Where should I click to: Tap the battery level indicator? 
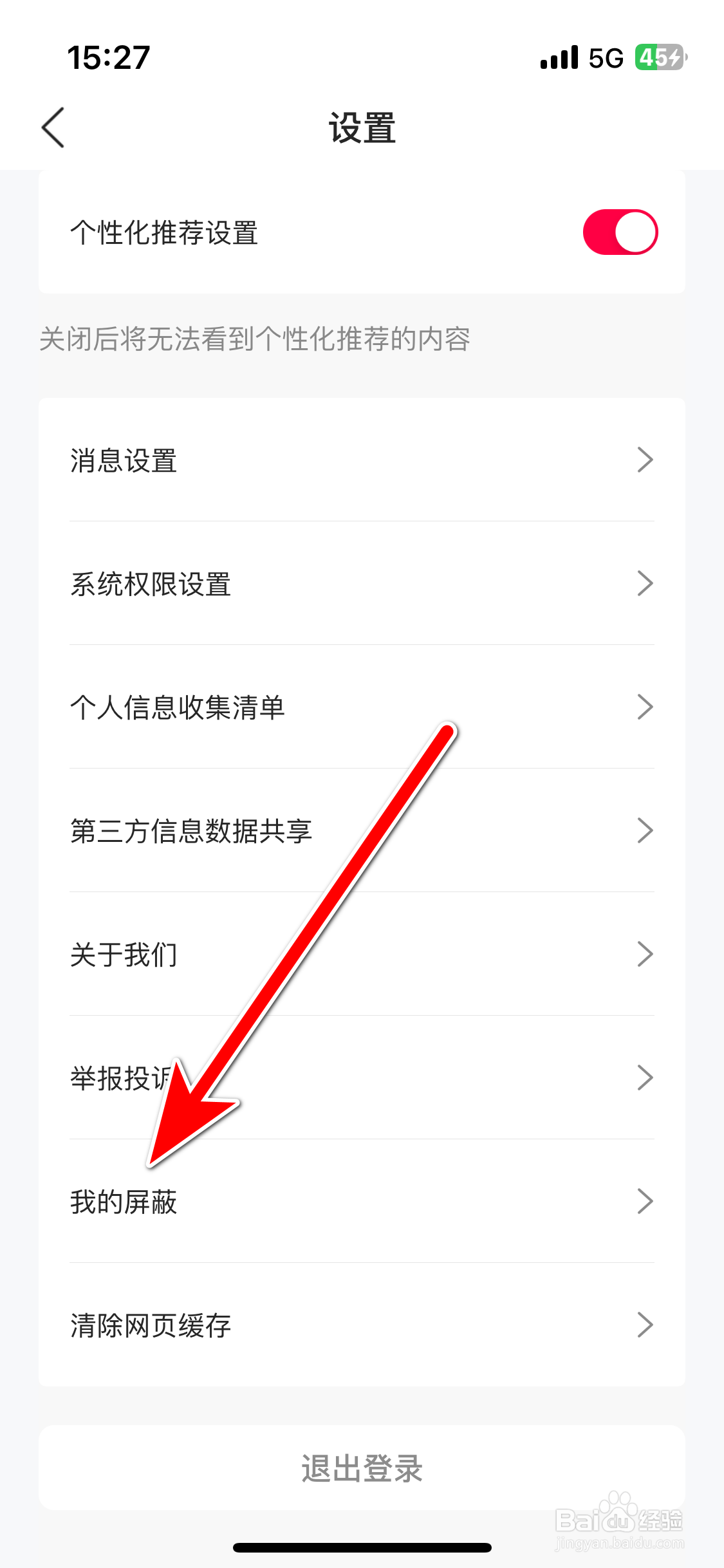point(658,57)
